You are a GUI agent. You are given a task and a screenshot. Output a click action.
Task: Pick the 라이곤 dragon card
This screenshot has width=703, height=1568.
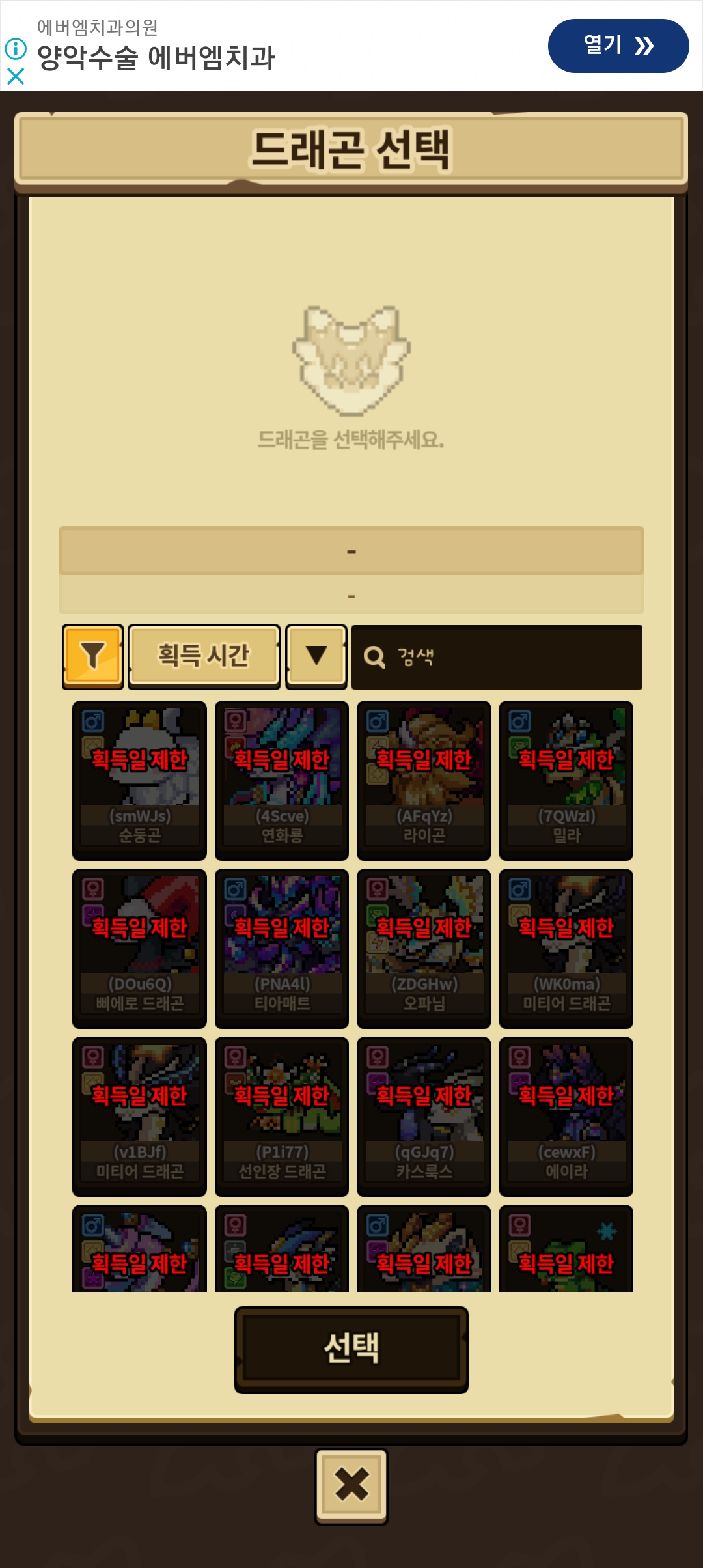click(424, 780)
